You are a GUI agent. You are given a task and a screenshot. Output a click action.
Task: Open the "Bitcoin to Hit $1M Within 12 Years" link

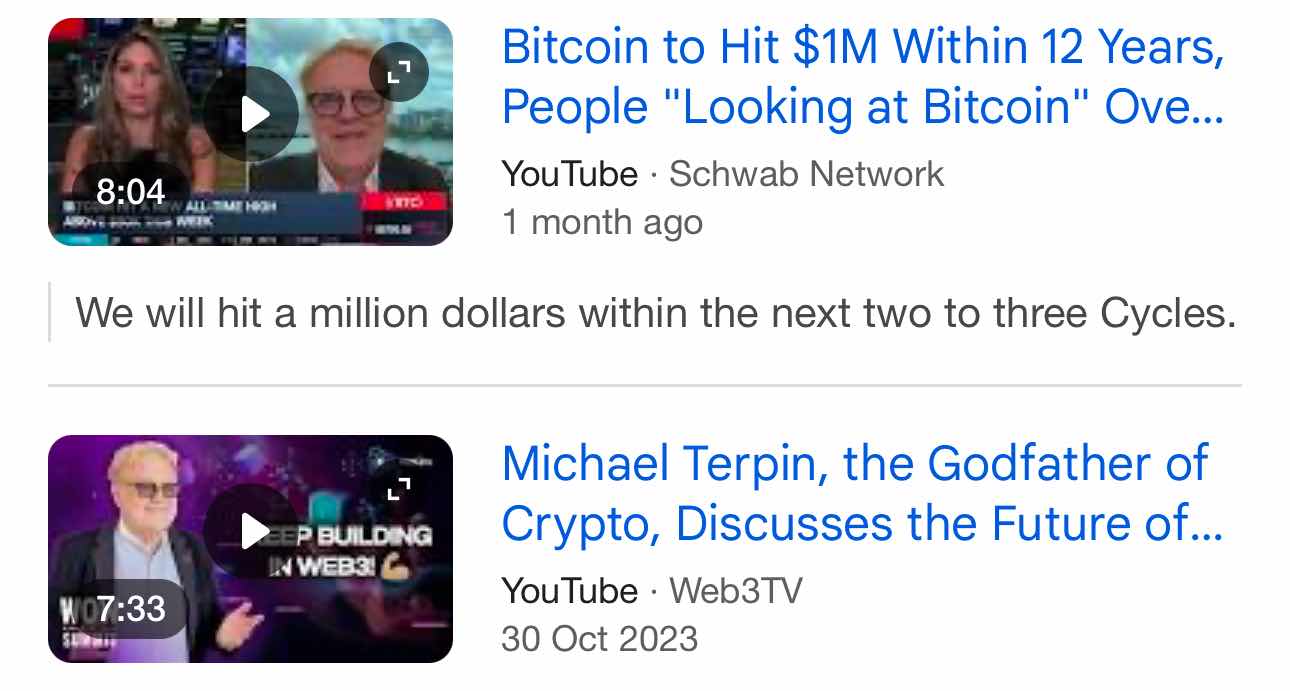point(863,76)
